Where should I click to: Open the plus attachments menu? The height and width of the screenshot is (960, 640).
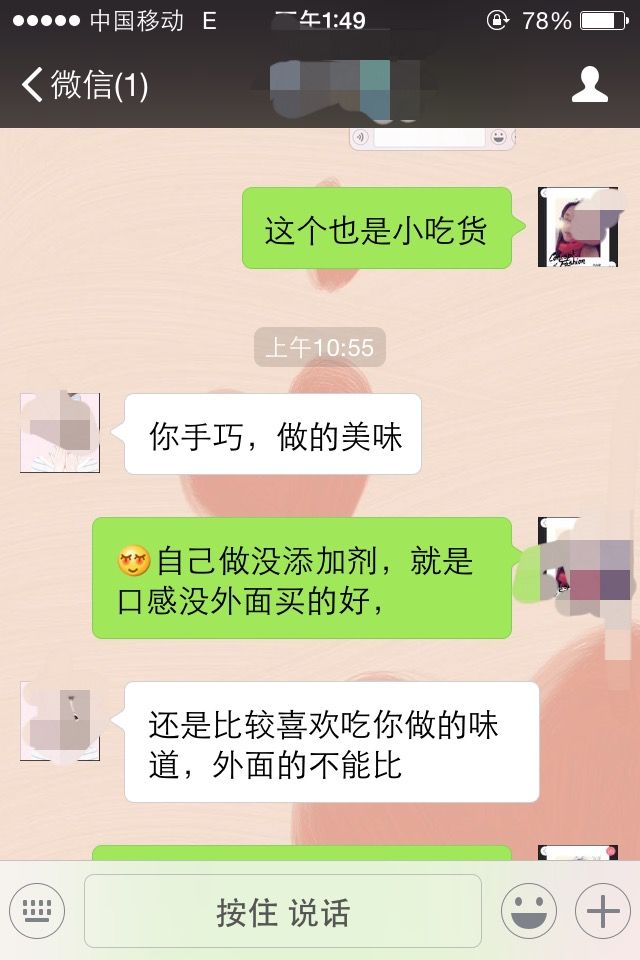[602, 911]
